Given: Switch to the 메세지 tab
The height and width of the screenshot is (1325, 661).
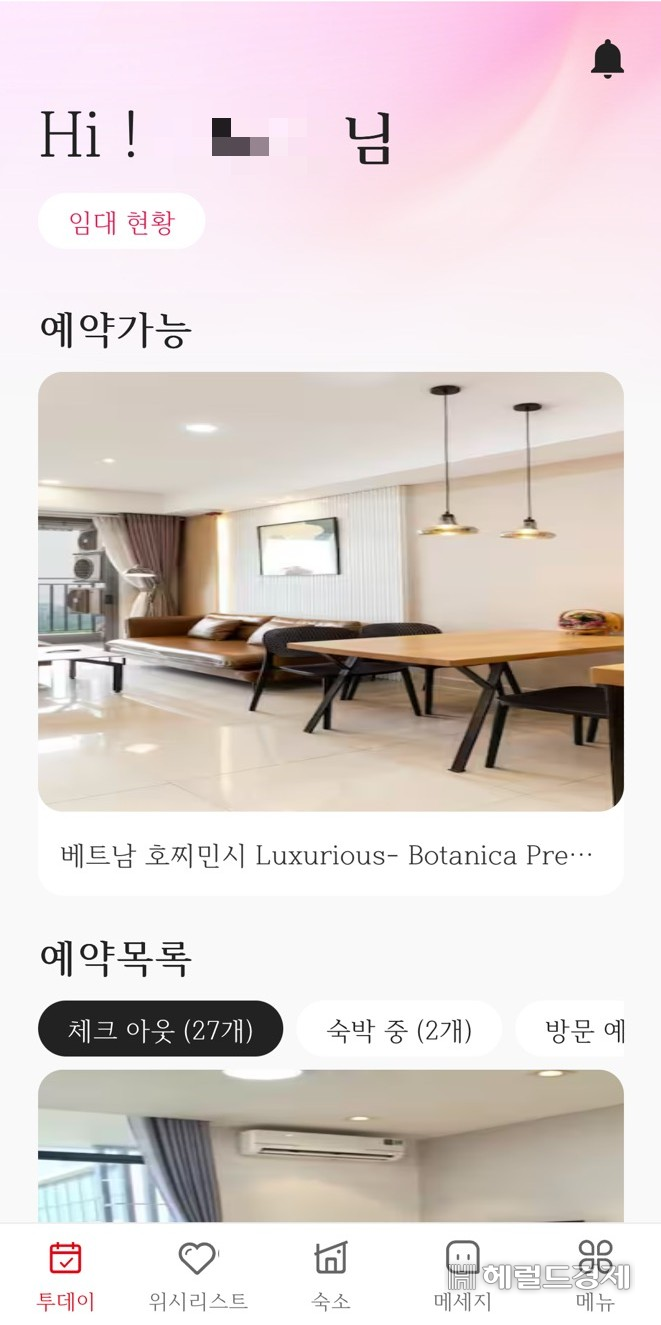Looking at the screenshot, I should pos(462,1275).
